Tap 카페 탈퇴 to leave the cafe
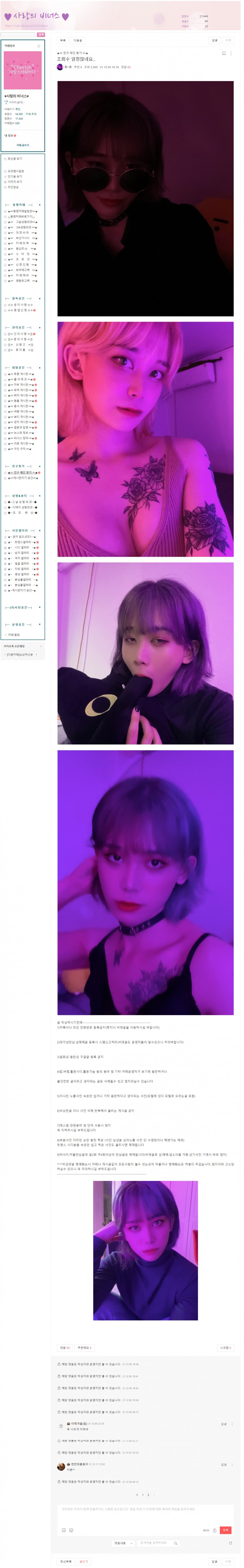 pos(14,635)
